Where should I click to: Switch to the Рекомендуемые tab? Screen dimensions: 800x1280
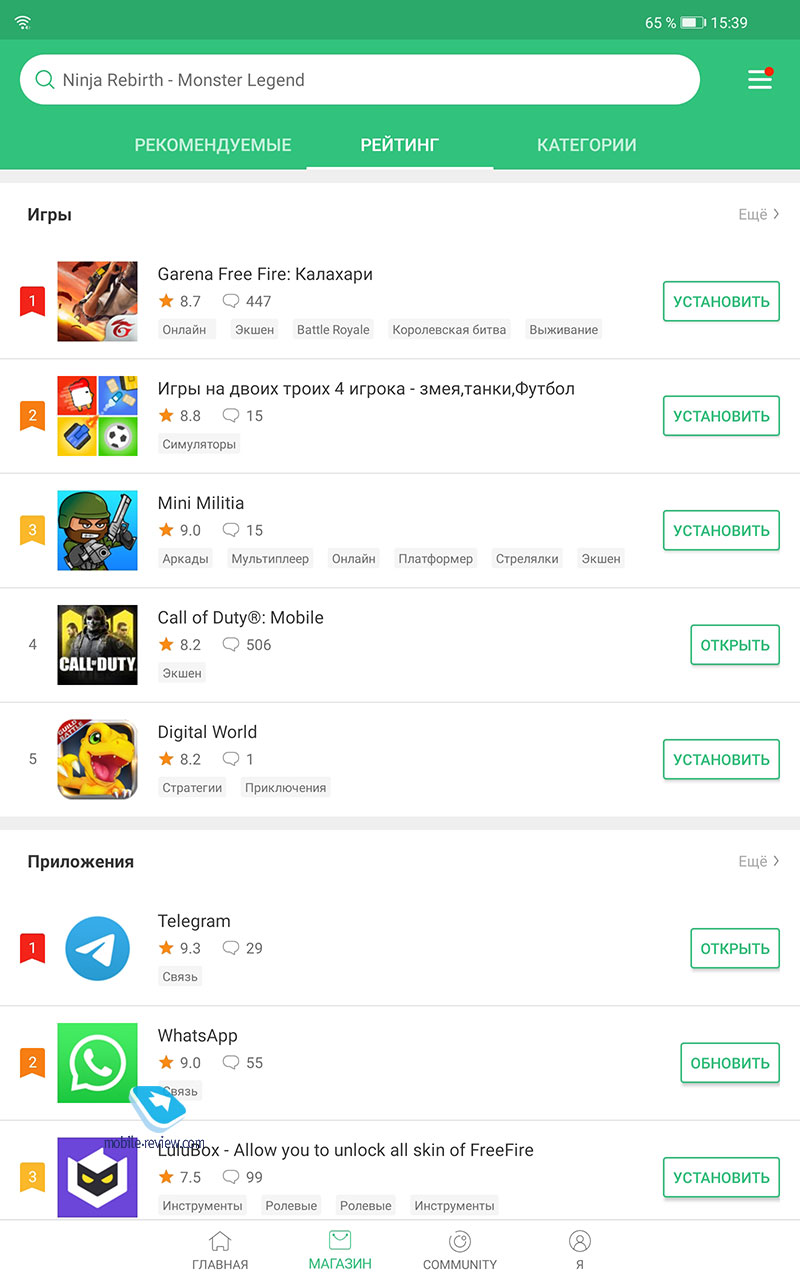[213, 145]
